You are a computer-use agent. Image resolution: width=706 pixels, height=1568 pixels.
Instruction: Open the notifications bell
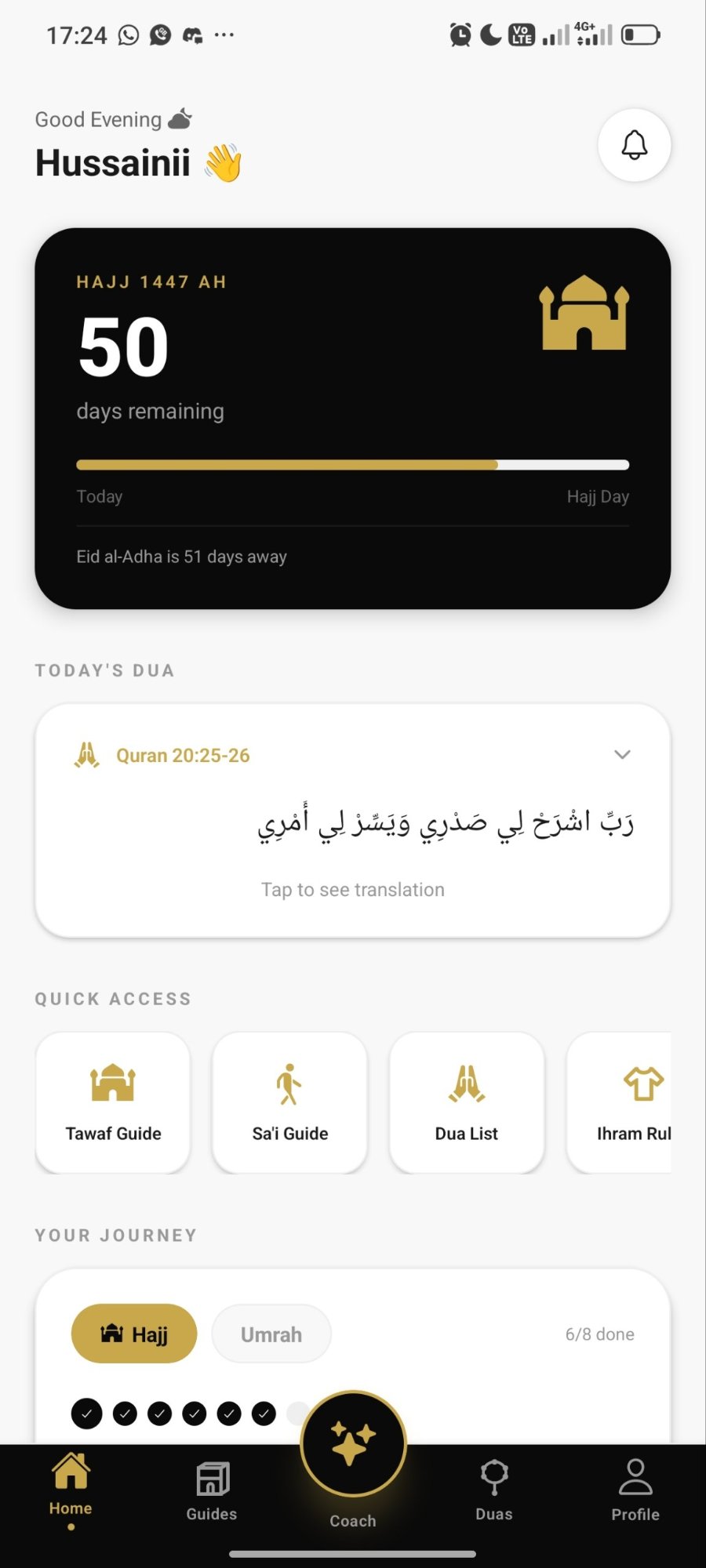tap(634, 145)
